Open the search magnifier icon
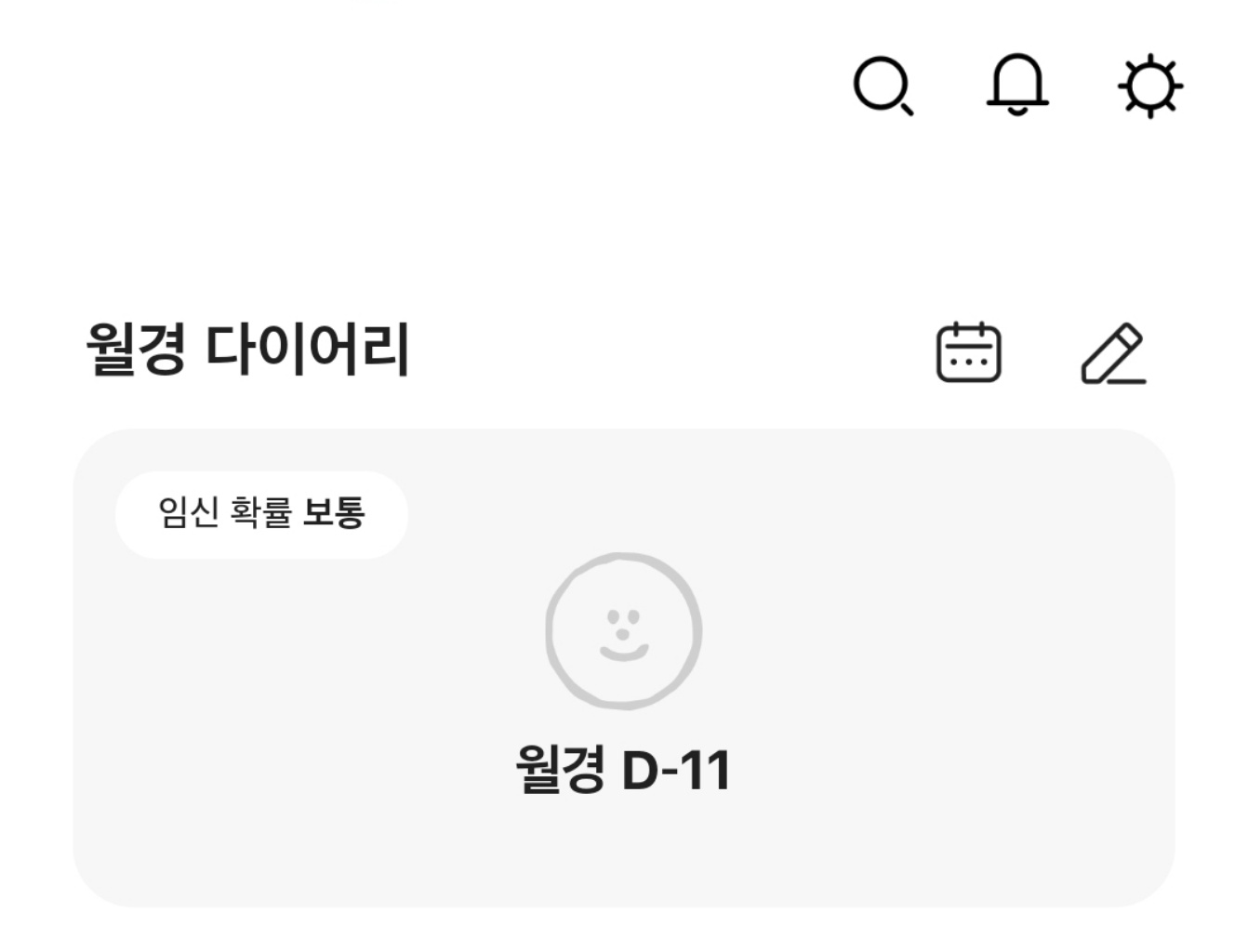 click(x=883, y=86)
